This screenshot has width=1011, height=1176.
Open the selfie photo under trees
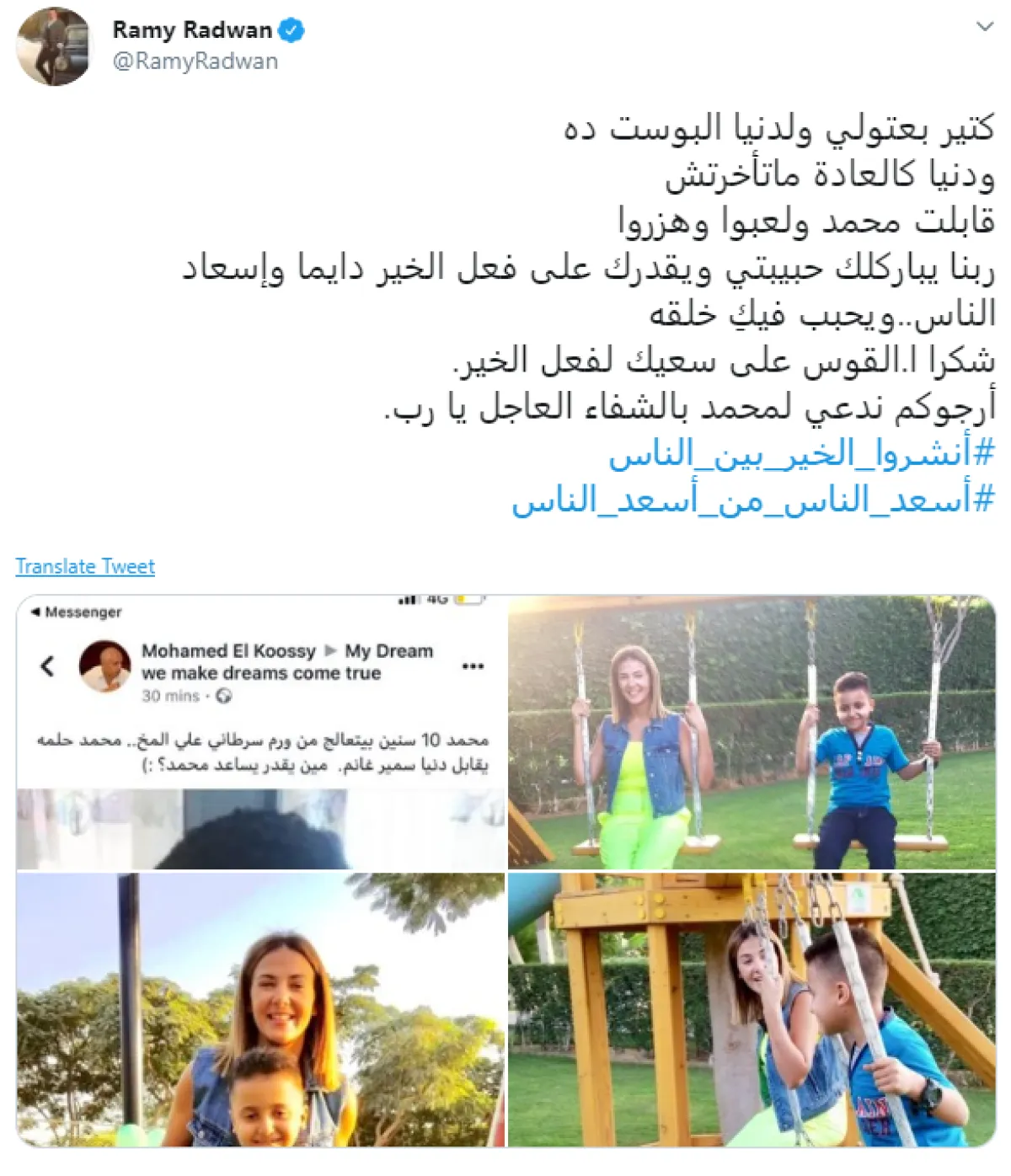pos(261,1009)
